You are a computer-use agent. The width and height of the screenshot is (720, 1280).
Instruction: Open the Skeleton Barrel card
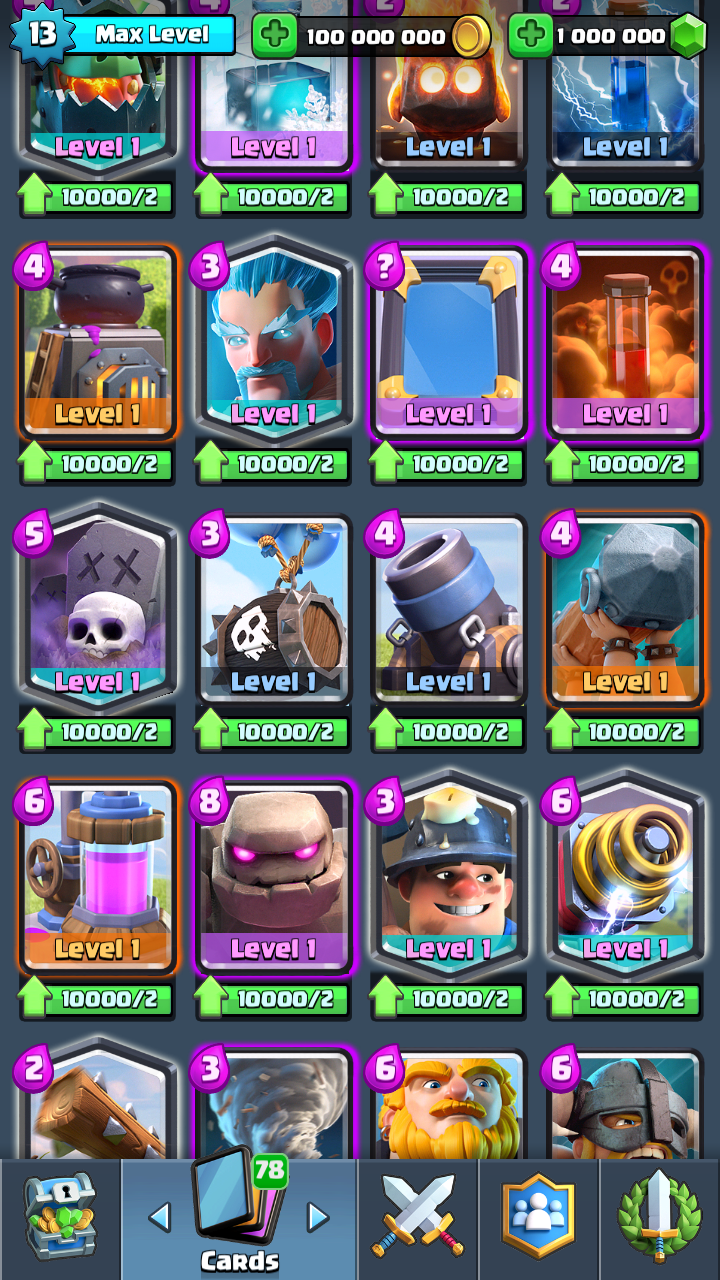tap(273, 607)
